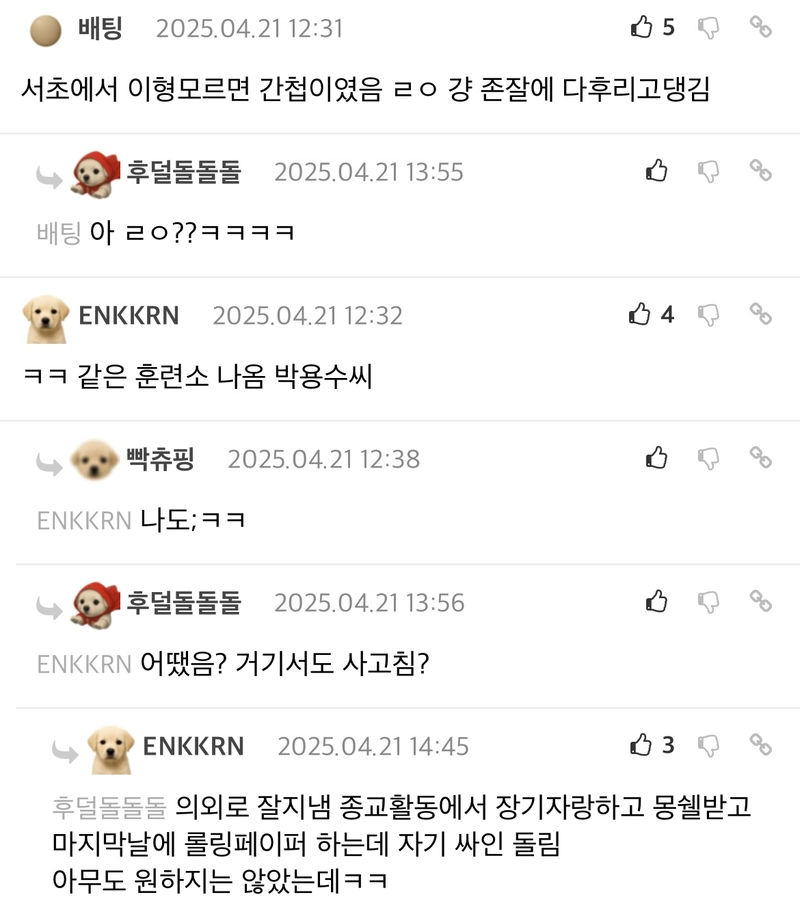Copy link to 후덜돌돌돌's 13:56 reply
The height and width of the screenshot is (914, 800).
761,601
